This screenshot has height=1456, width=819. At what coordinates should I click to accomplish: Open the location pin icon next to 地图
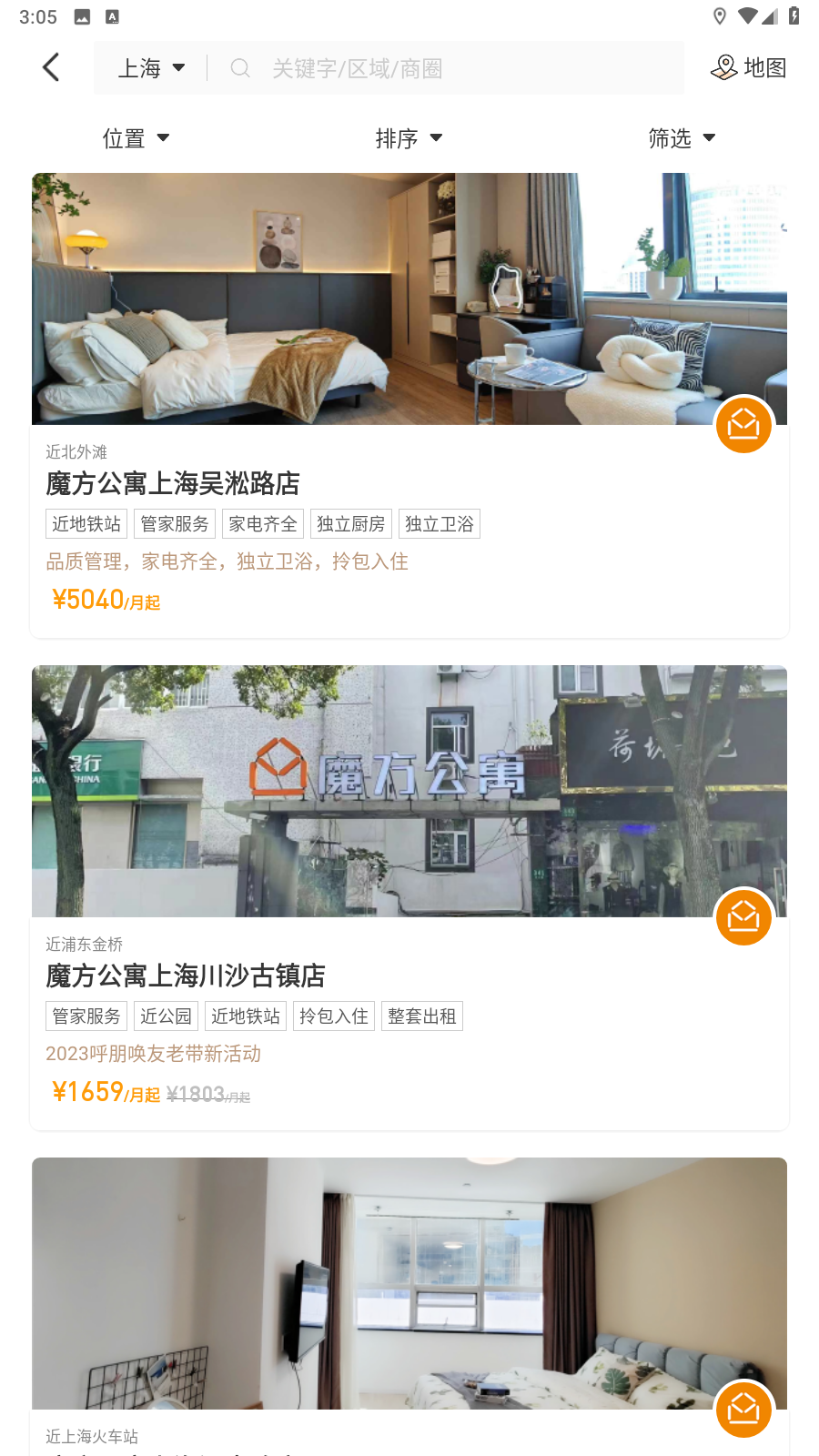pos(723,66)
